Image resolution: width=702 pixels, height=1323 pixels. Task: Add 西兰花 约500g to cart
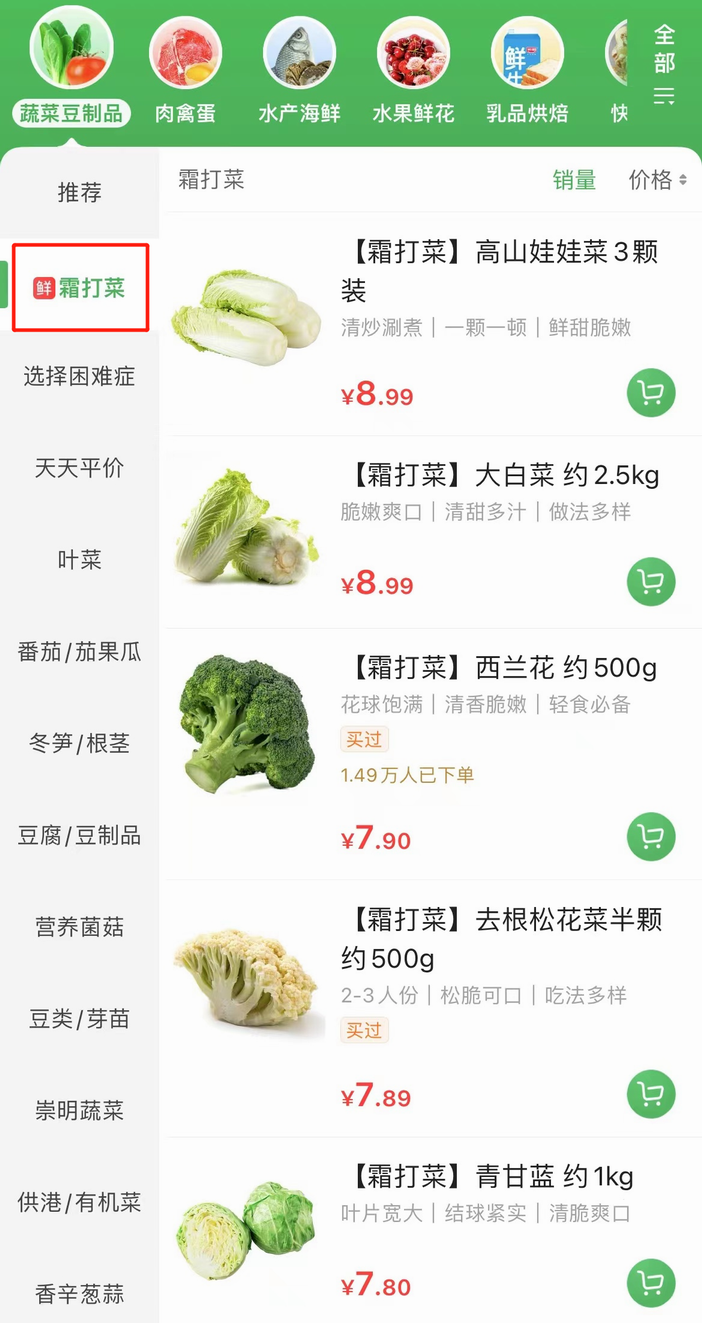[x=651, y=837]
